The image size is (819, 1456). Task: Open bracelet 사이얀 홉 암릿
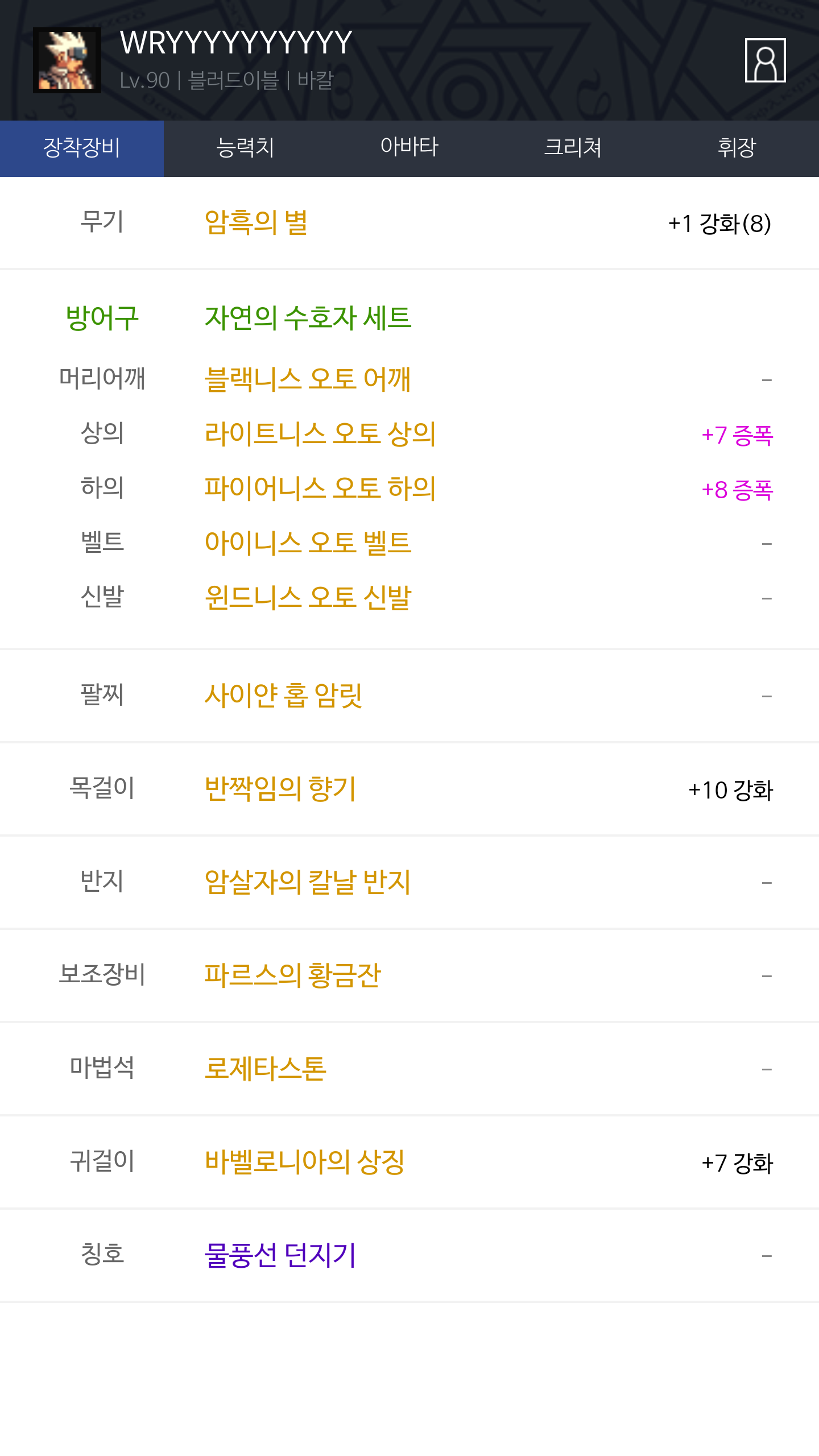coord(283,695)
